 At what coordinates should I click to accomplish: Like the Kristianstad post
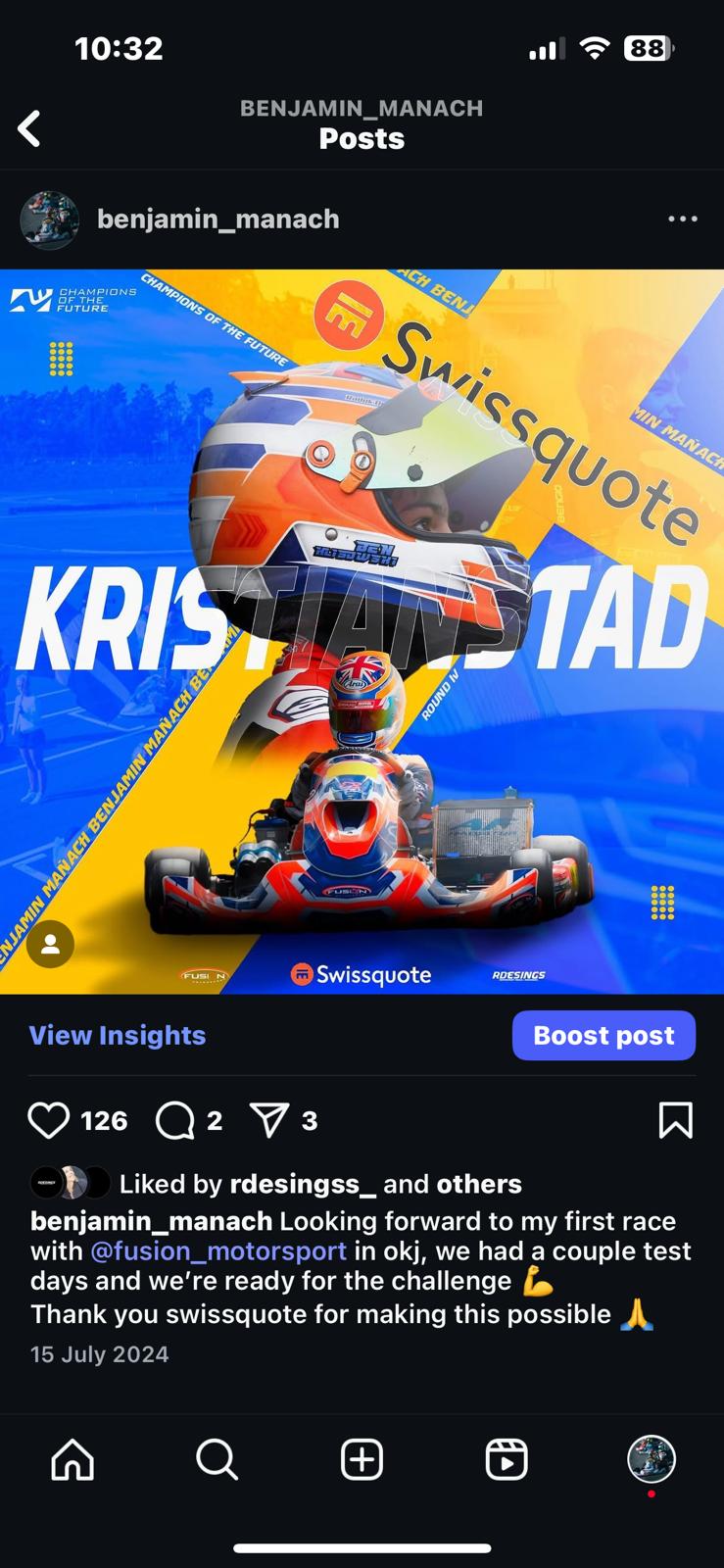[x=48, y=1120]
